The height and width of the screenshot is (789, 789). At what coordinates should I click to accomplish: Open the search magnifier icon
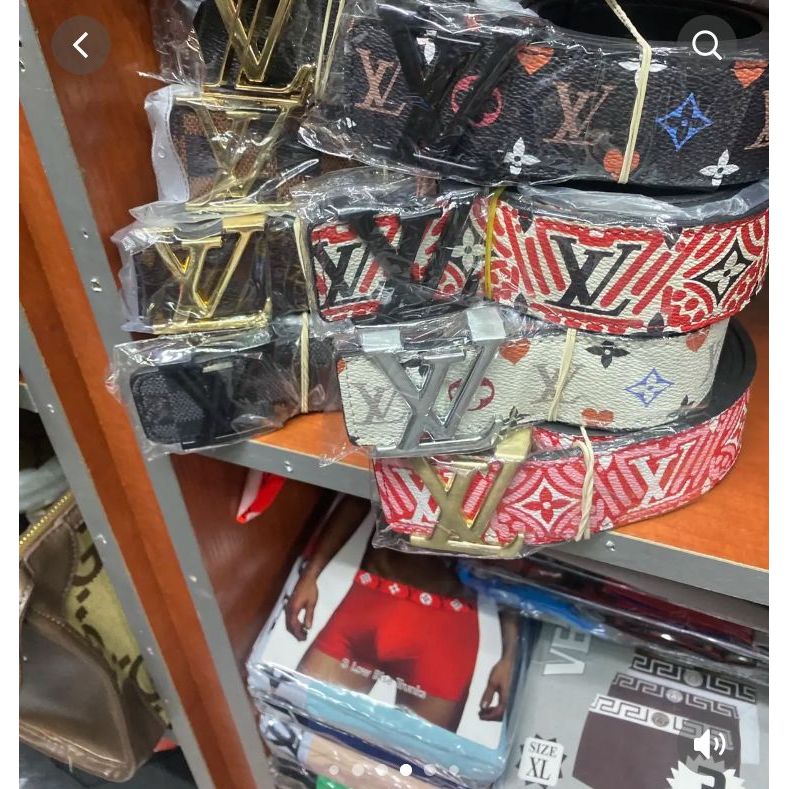[x=706, y=45]
